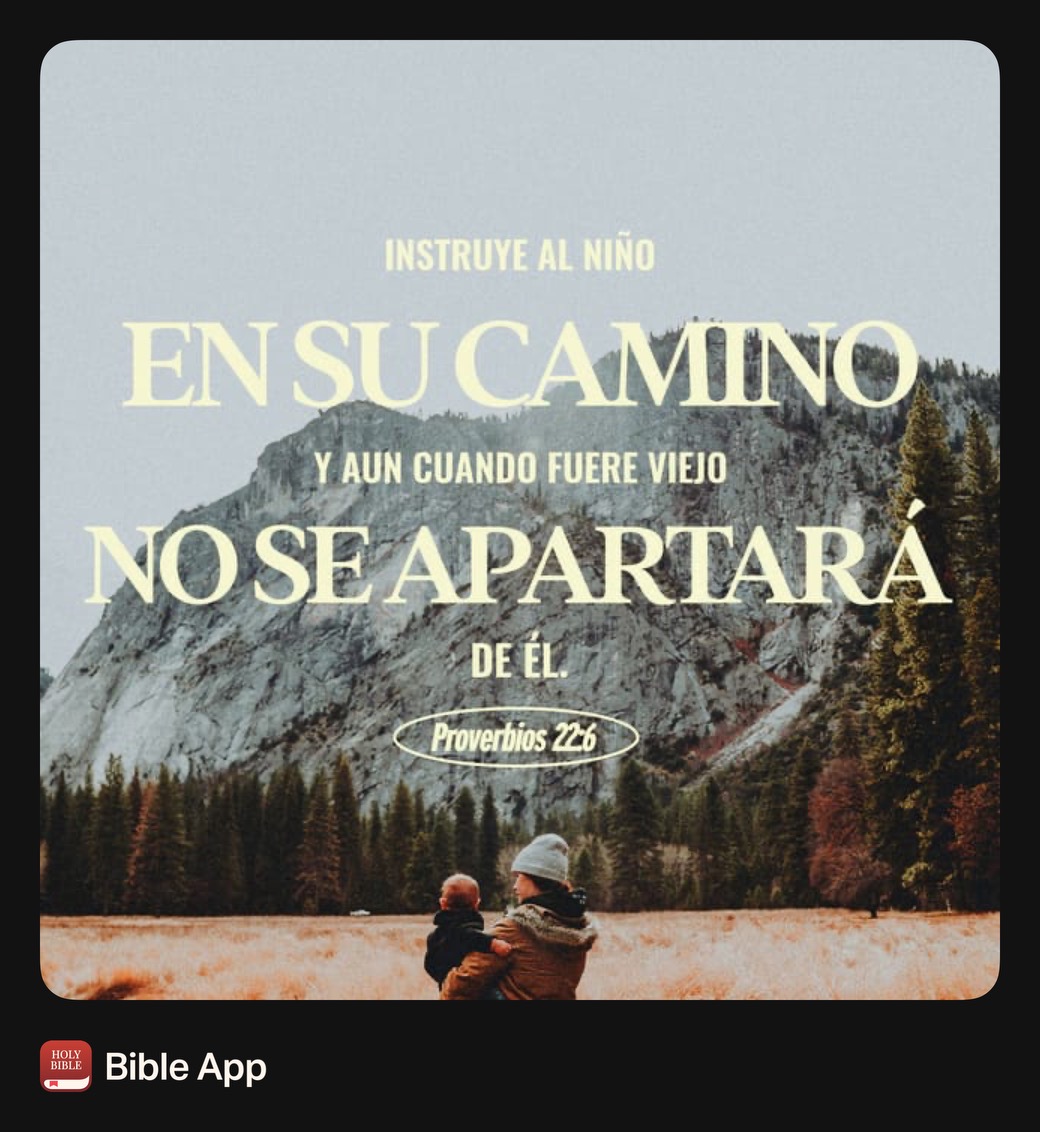Screen dimensions: 1040x1132
Task: Open the Proverbios 22:6 verse image
Action: (x=519, y=519)
